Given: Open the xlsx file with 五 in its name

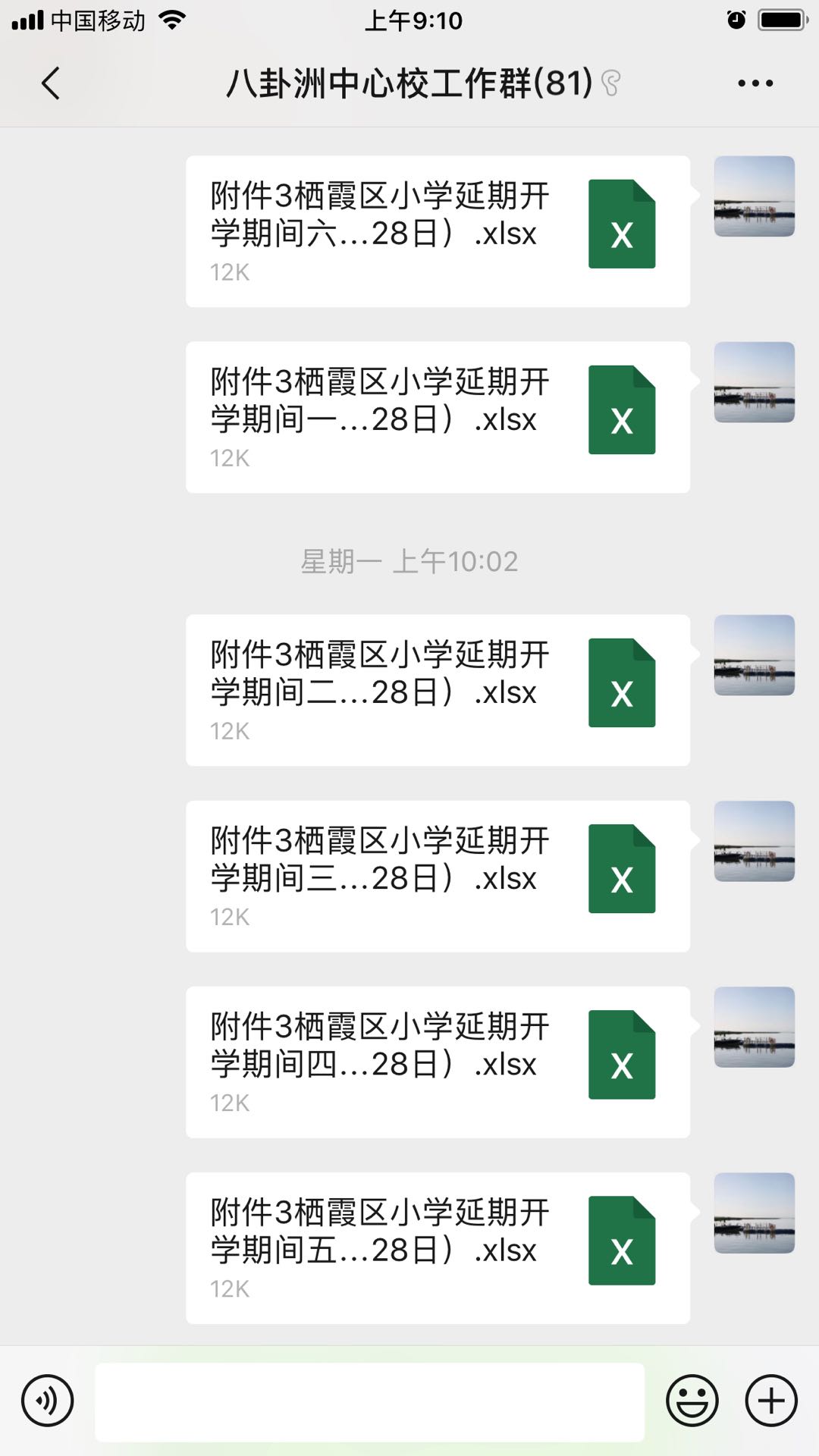Looking at the screenshot, I should click(x=438, y=1247).
